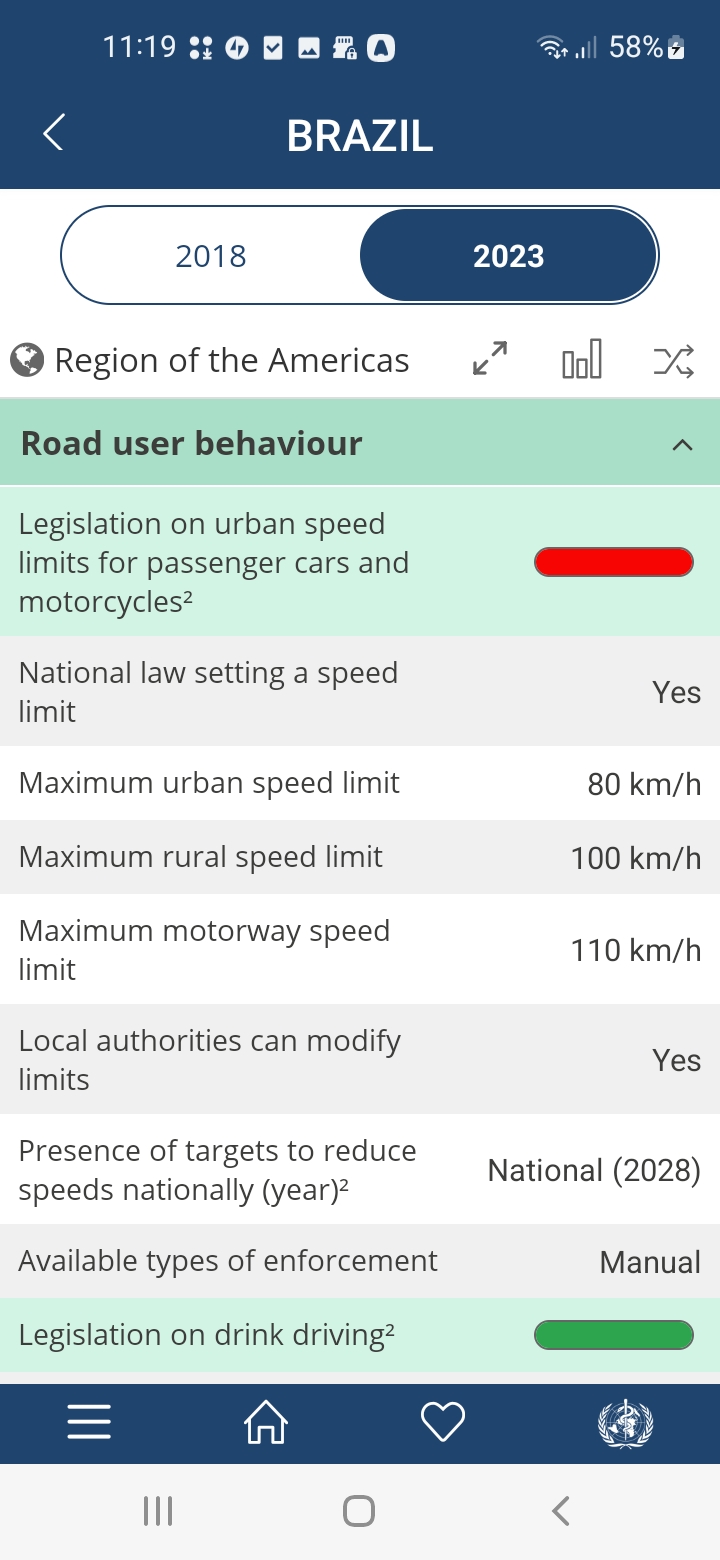Viewport: 720px width, 1560px height.
Task: Switch to the 2018 data
Action: tap(211, 256)
